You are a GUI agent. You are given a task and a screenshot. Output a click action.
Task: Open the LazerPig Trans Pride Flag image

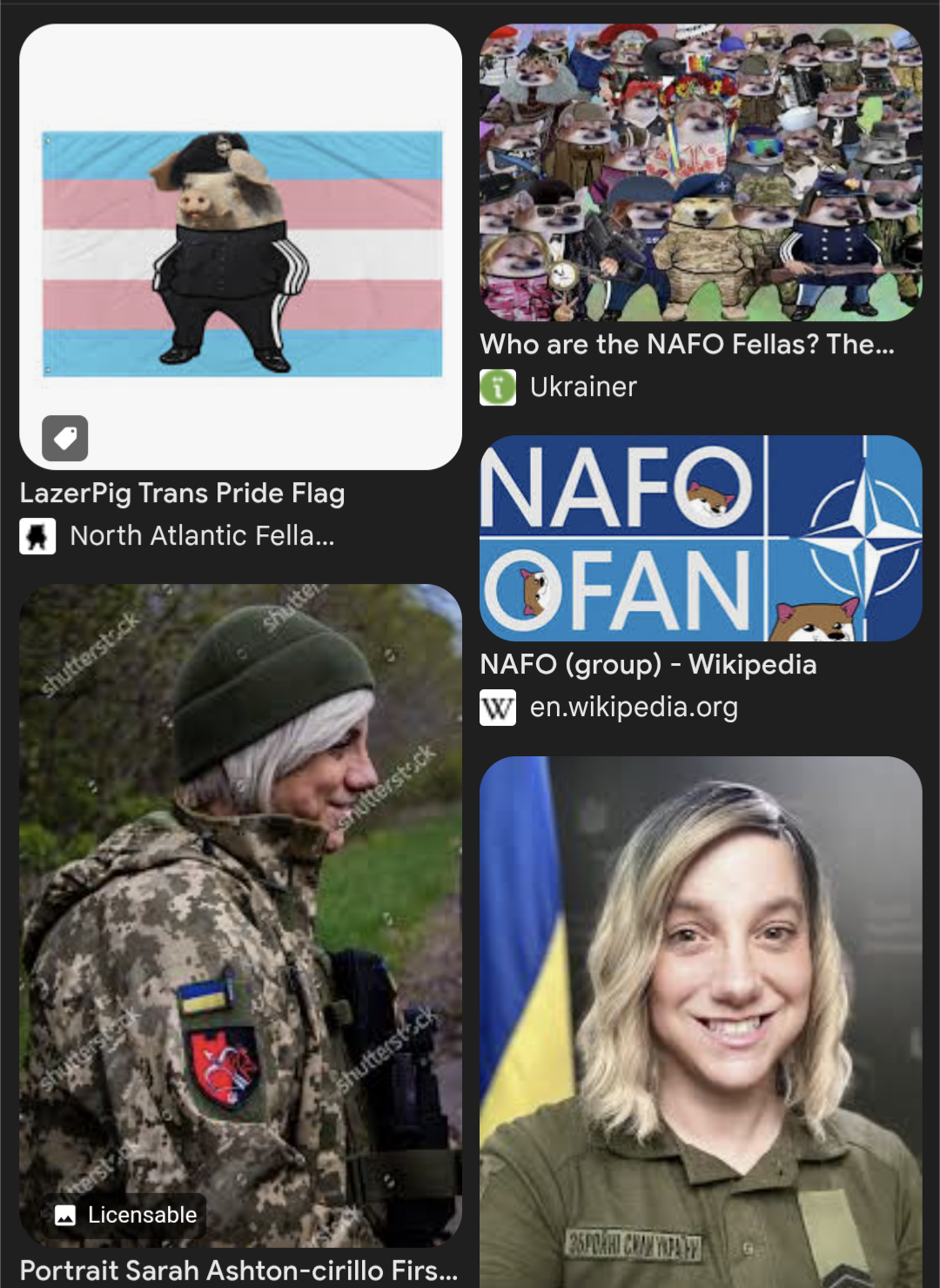tap(241, 247)
